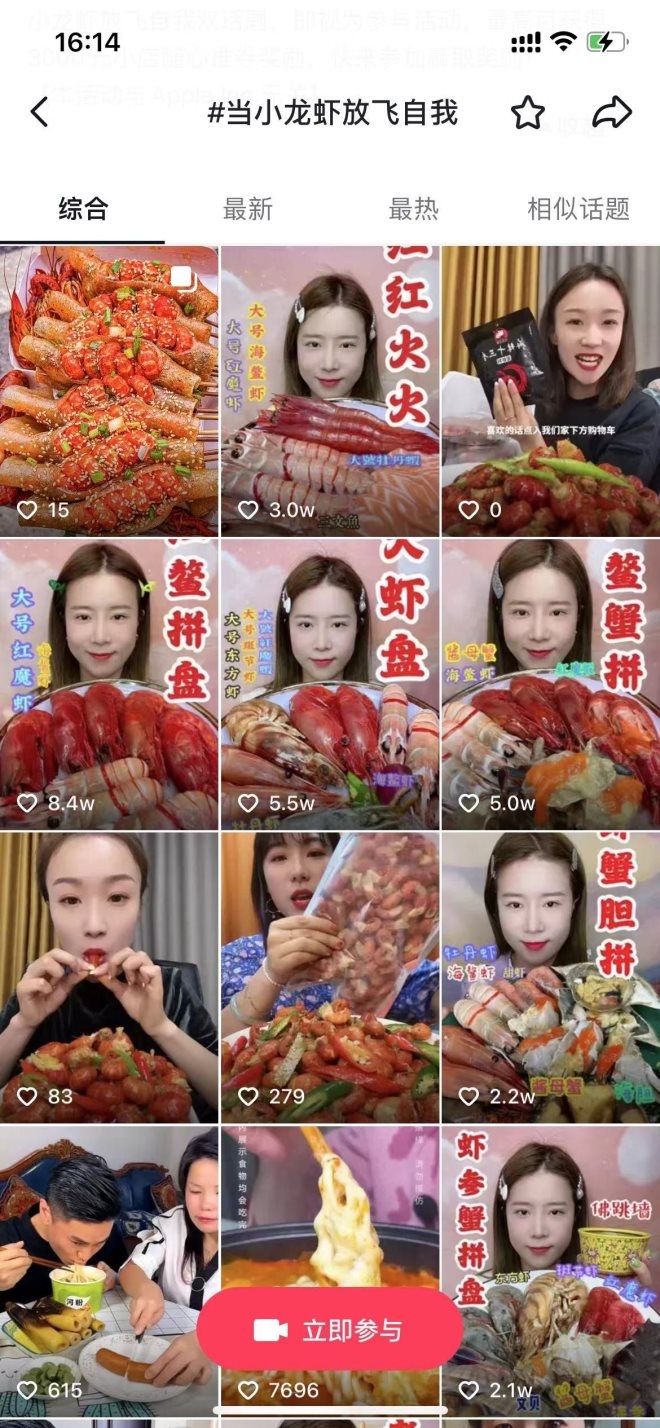The height and width of the screenshot is (1428, 660).
Task: Play the video with 83 likes
Action: [x=108, y=976]
